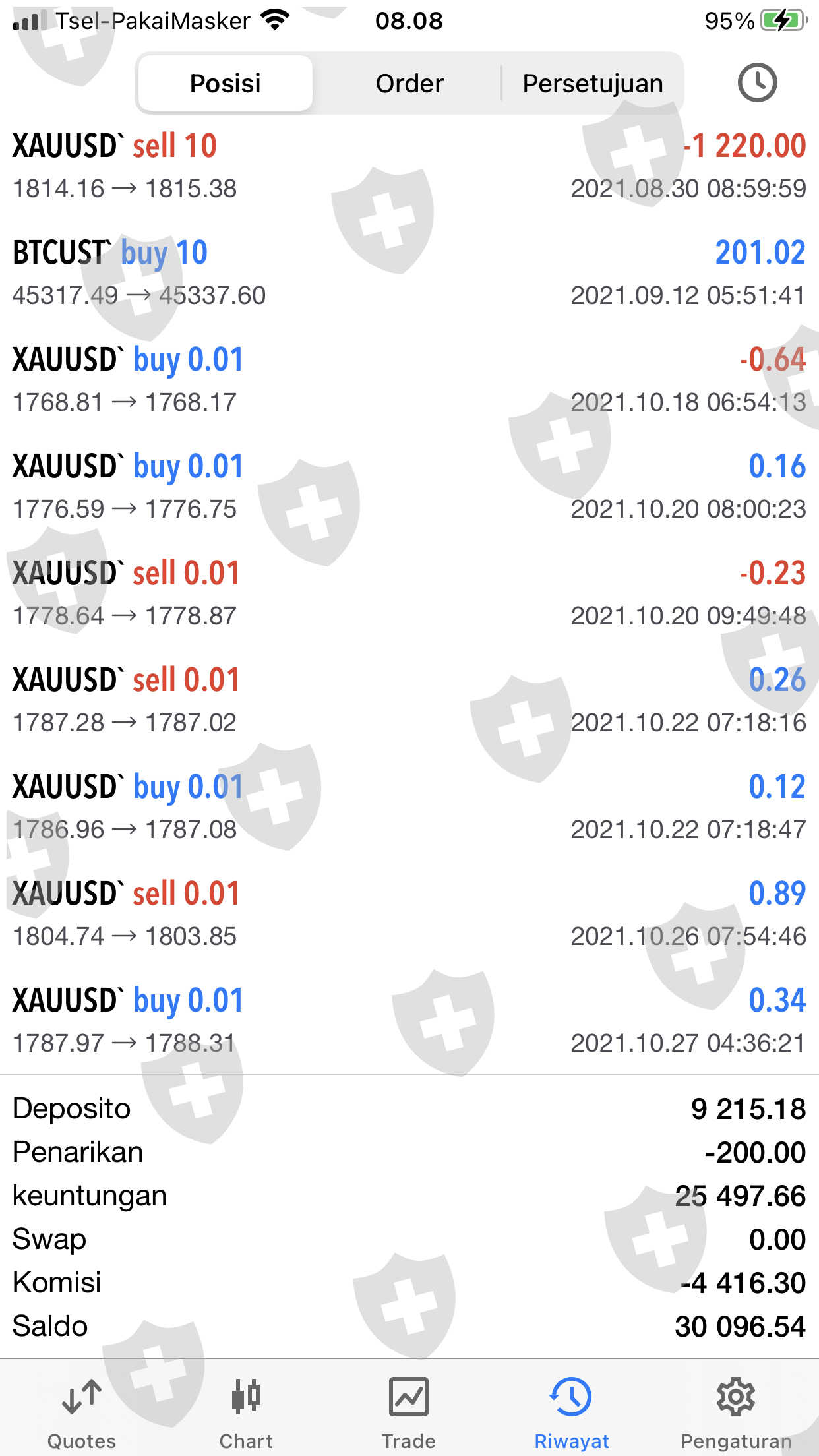Image resolution: width=819 pixels, height=1456 pixels.
Task: Show details of XAUUSD sell at 1778.64
Action: pos(409,593)
